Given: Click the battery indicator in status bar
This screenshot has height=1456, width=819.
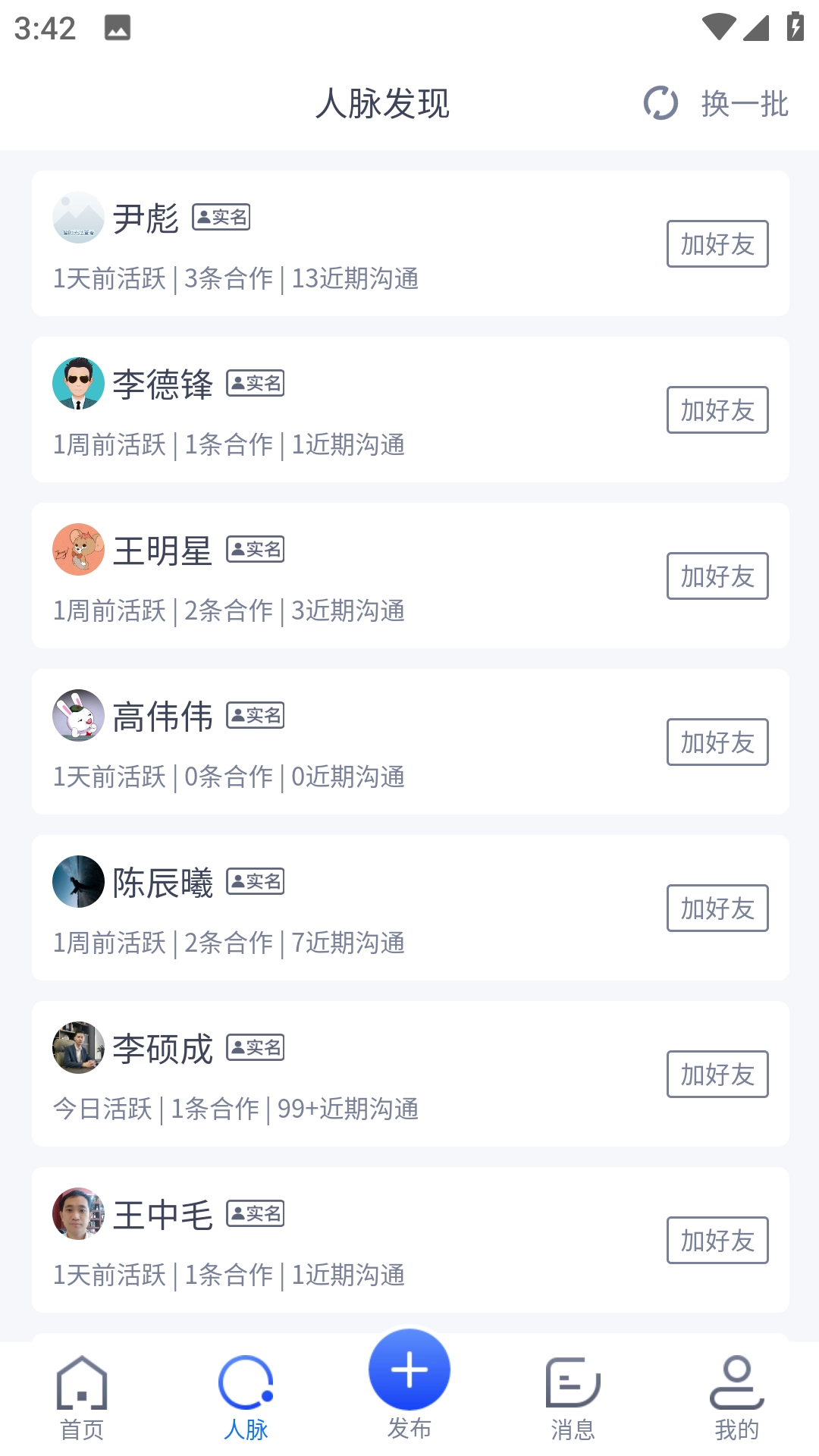Looking at the screenshot, I should (795, 25).
